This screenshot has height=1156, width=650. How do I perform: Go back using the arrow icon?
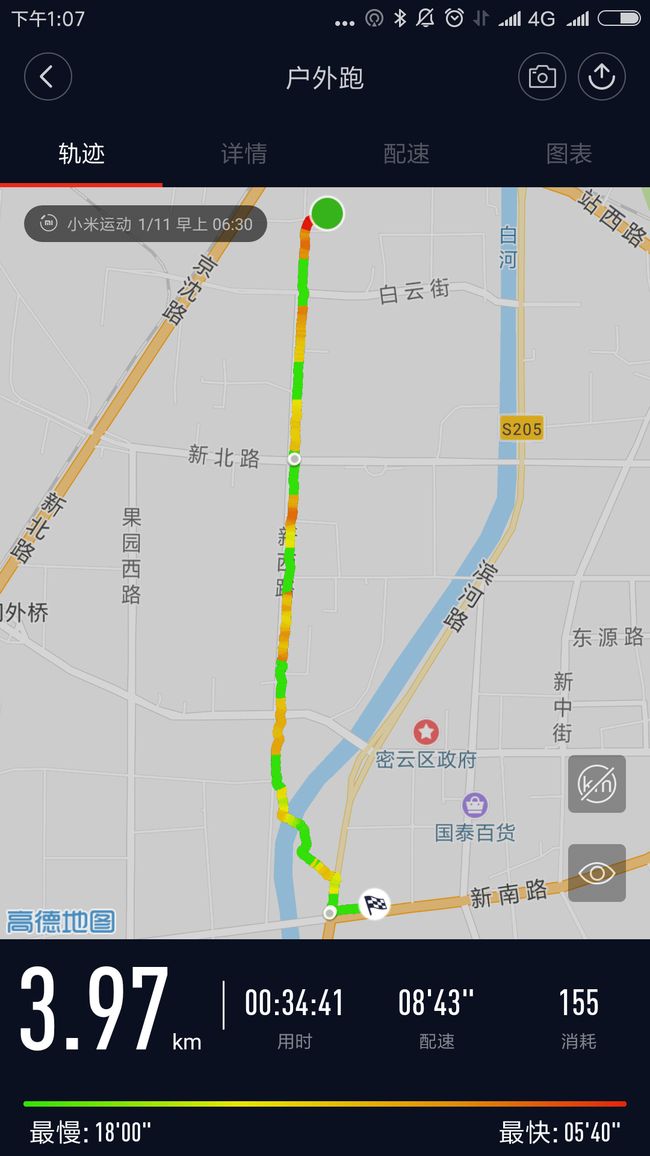click(x=48, y=77)
